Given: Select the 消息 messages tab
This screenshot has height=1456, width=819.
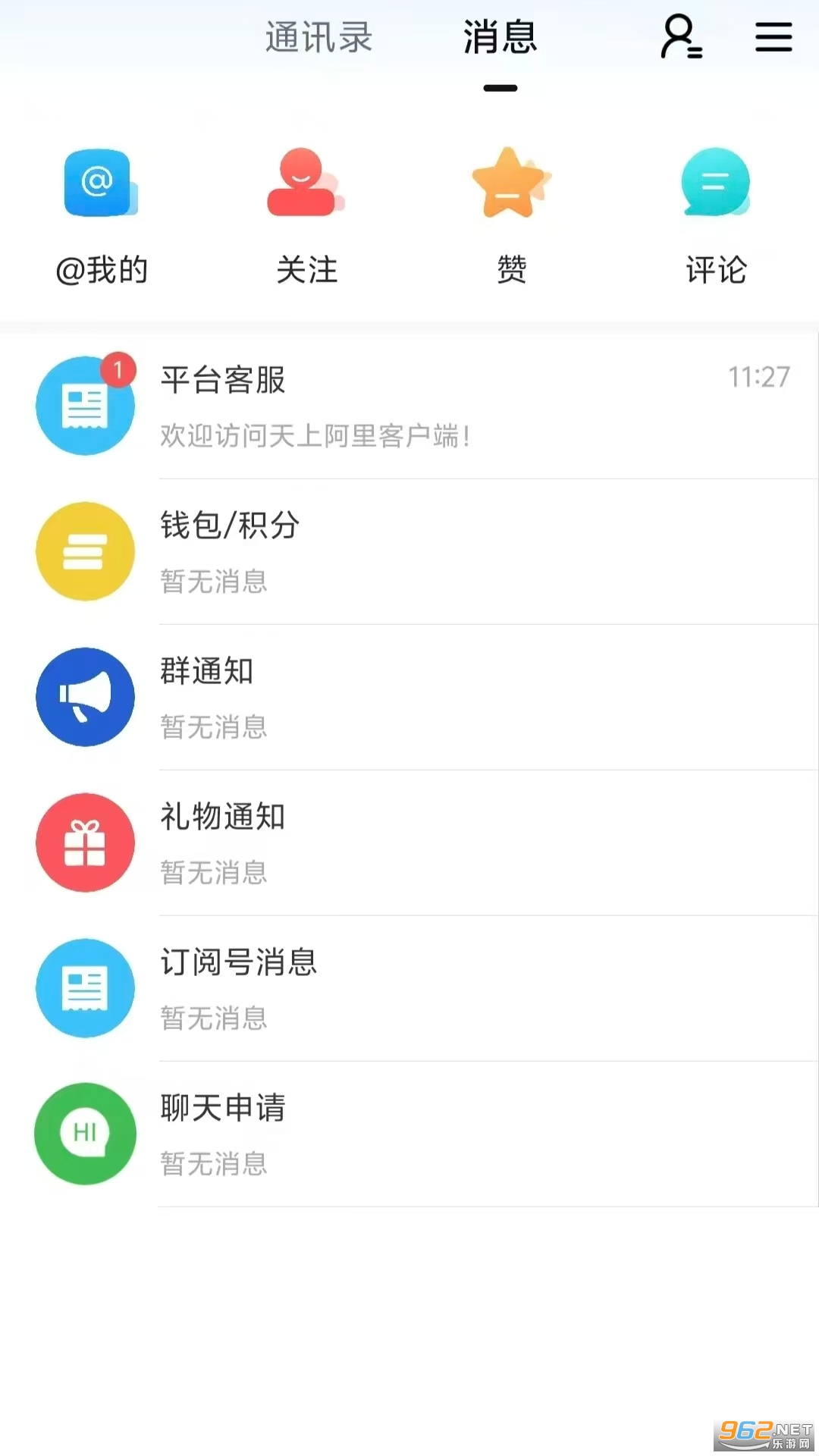Looking at the screenshot, I should click(x=500, y=38).
